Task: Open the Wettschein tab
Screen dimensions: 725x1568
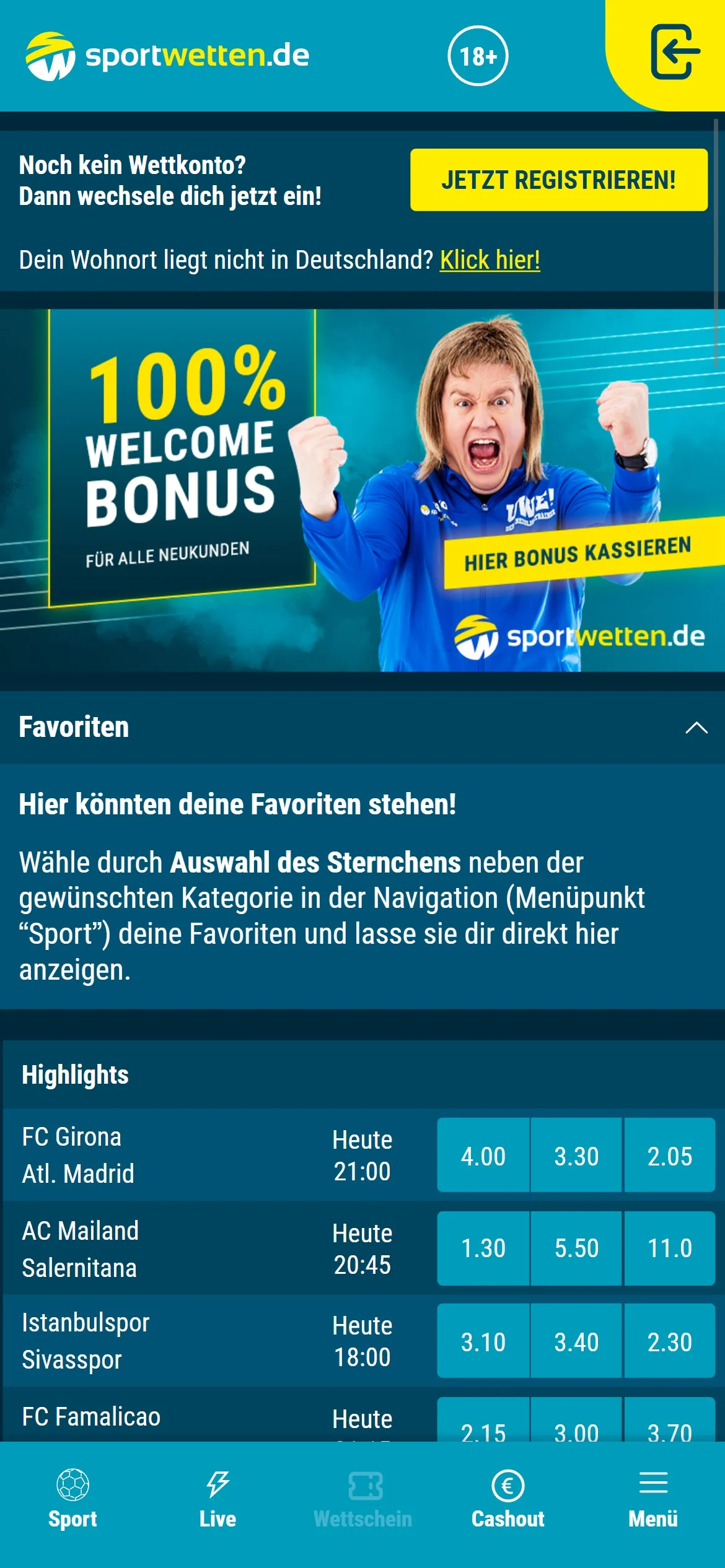Action: tap(362, 1499)
